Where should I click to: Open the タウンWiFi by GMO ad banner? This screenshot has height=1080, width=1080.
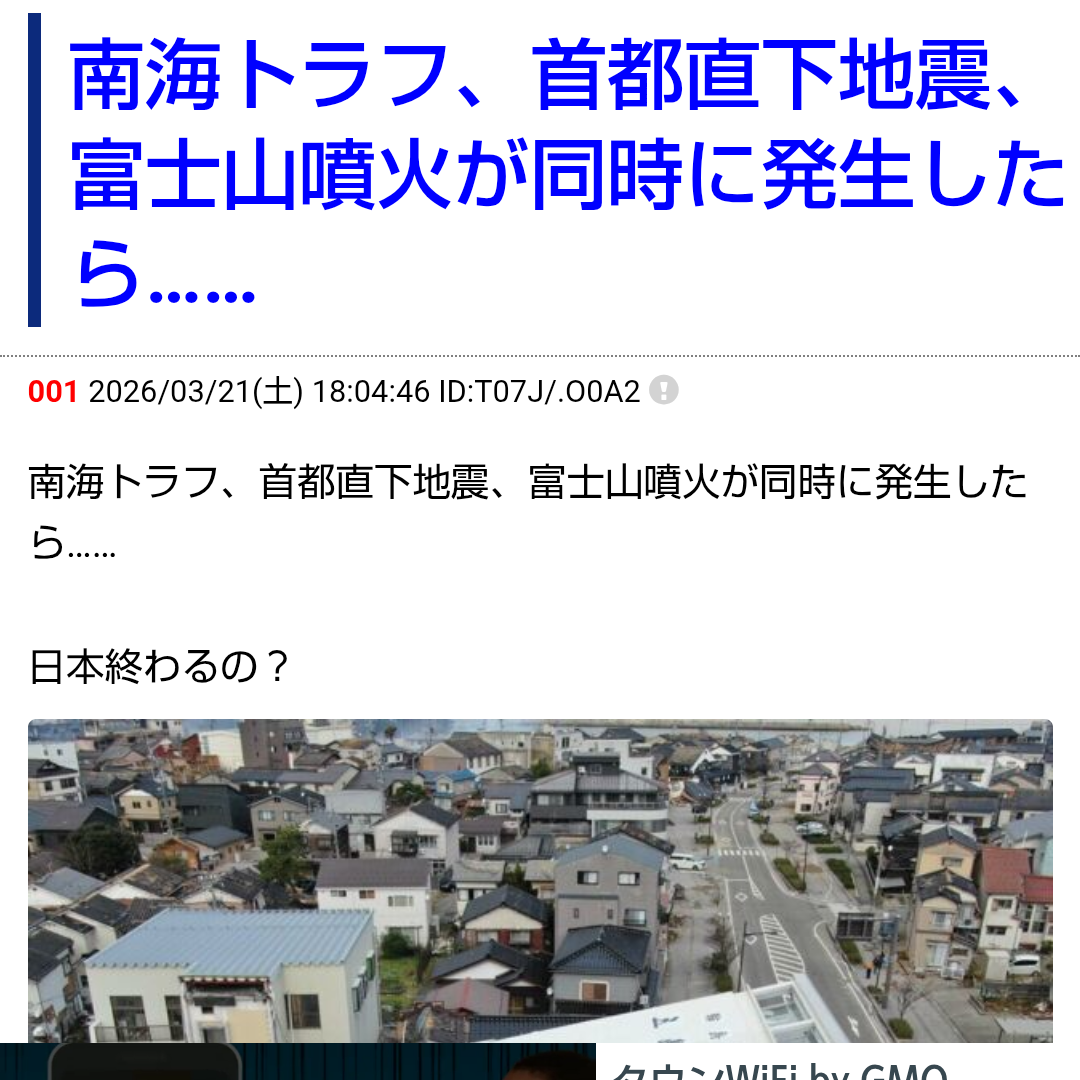click(780, 1066)
